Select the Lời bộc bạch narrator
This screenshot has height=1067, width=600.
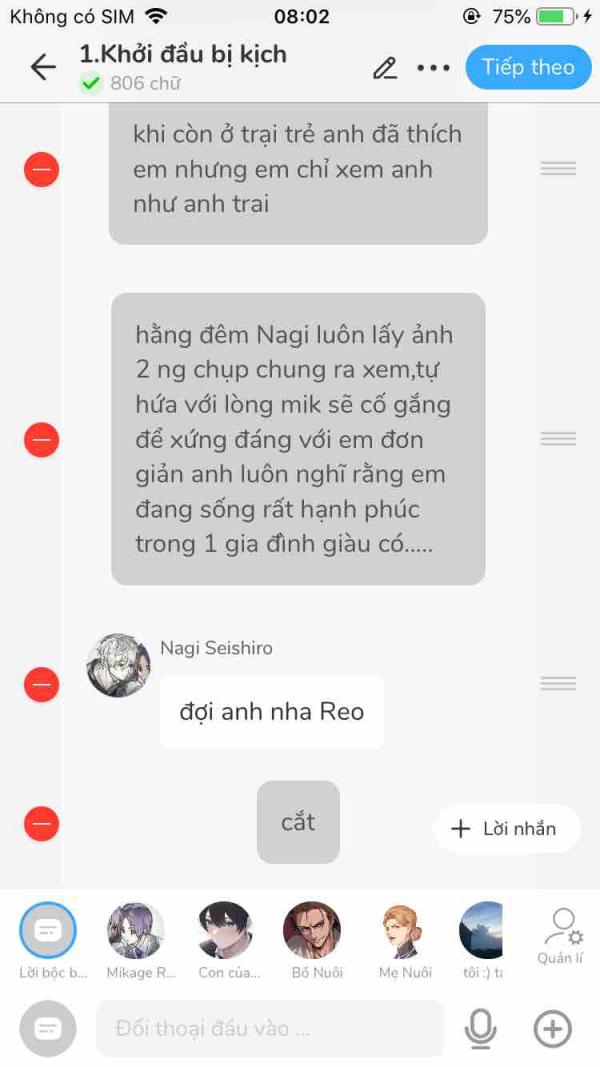pyautogui.click(x=48, y=940)
